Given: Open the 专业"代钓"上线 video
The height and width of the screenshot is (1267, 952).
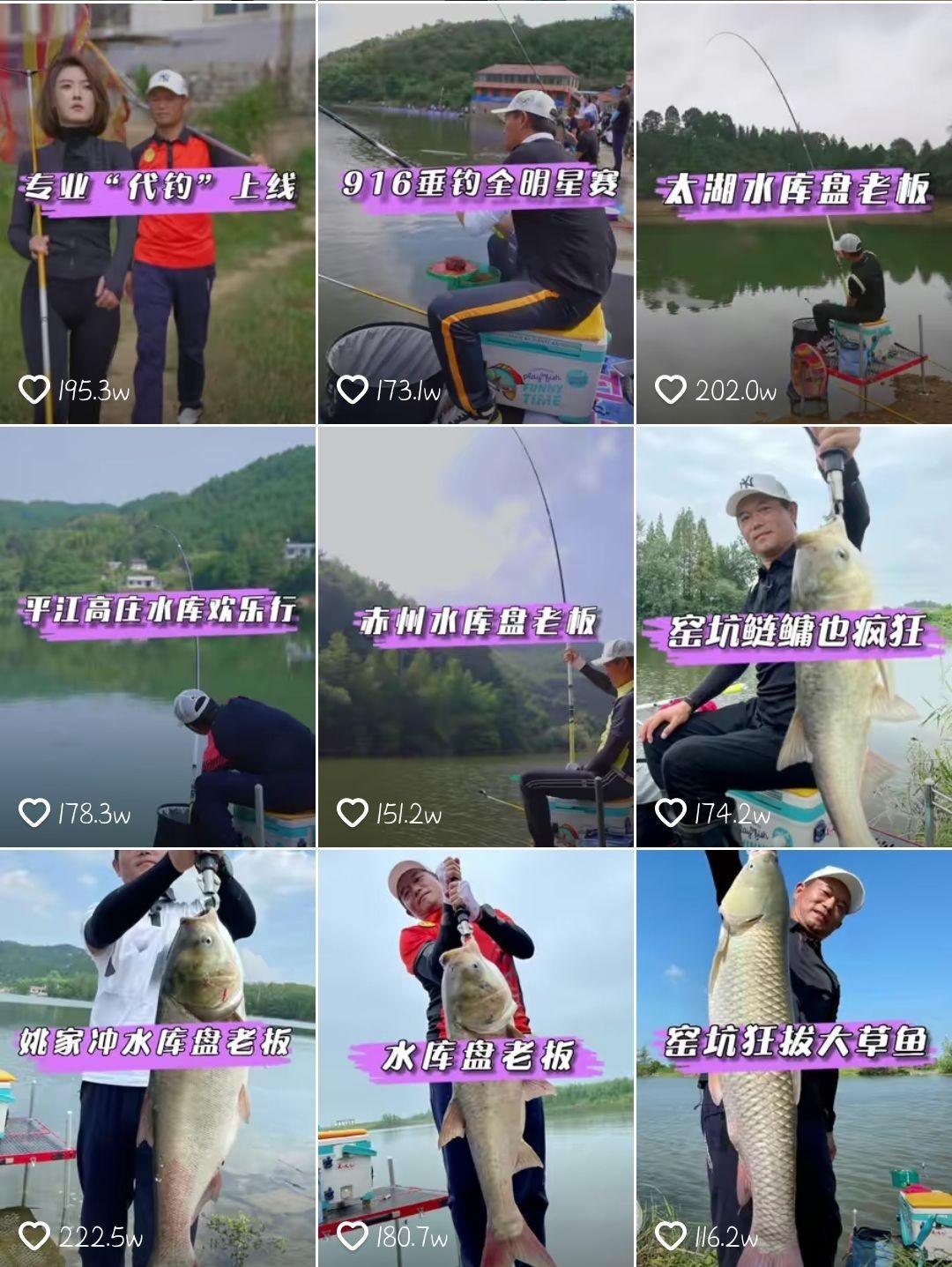Looking at the screenshot, I should pos(157,213).
